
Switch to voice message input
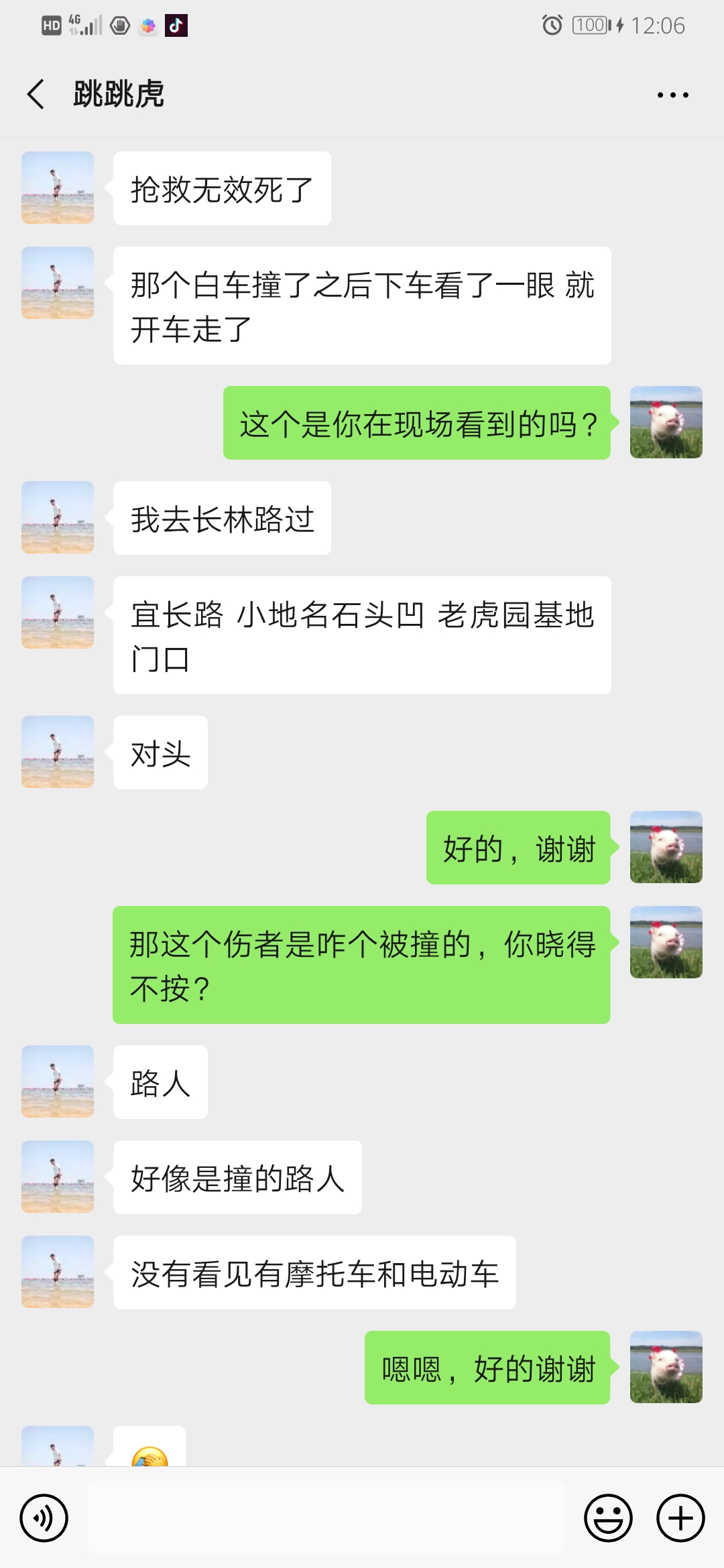[44, 1518]
